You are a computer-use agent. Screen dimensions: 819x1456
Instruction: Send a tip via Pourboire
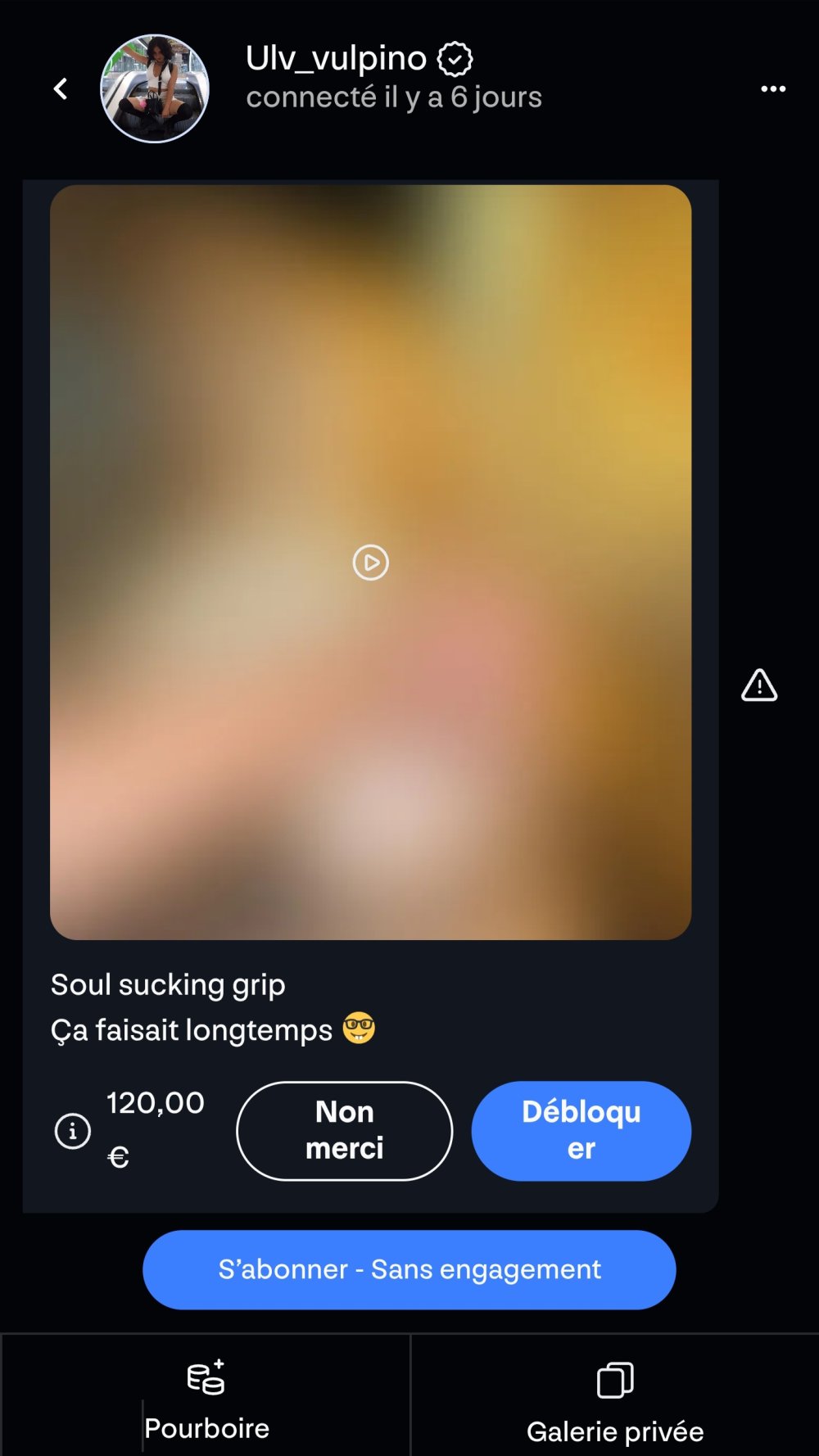(x=206, y=1397)
